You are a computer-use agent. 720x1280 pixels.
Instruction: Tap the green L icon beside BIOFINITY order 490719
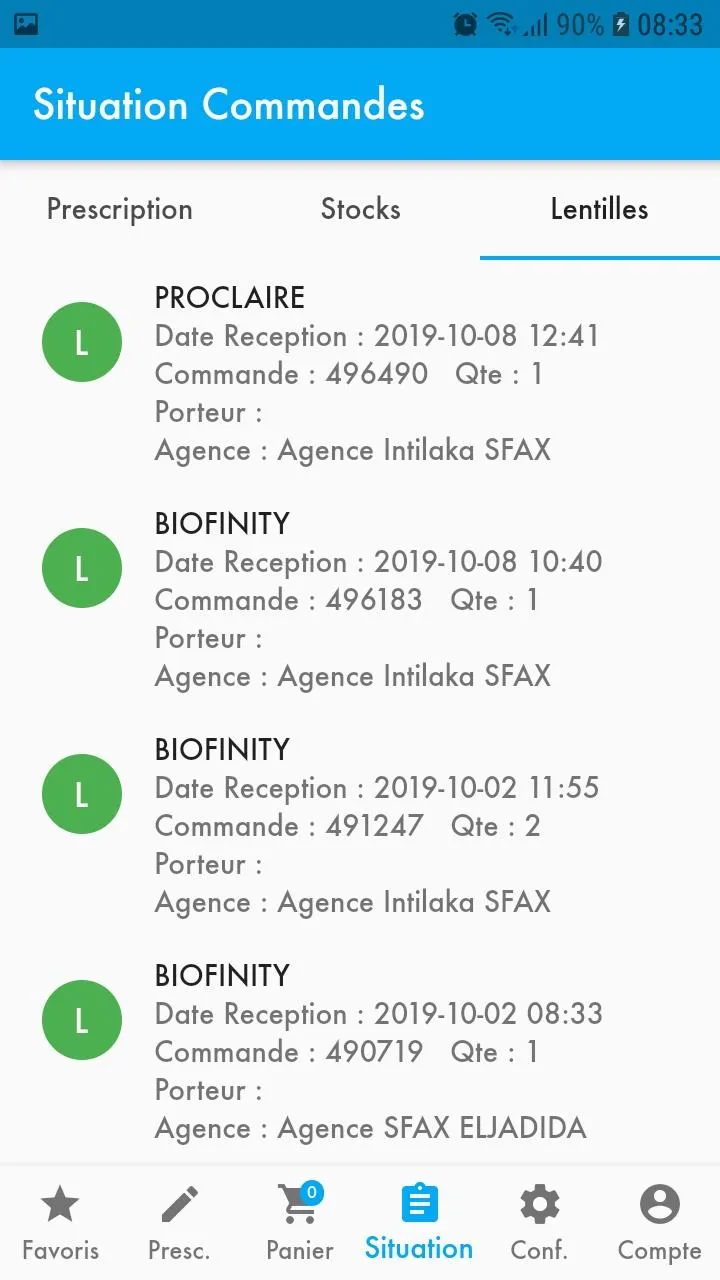82,1020
